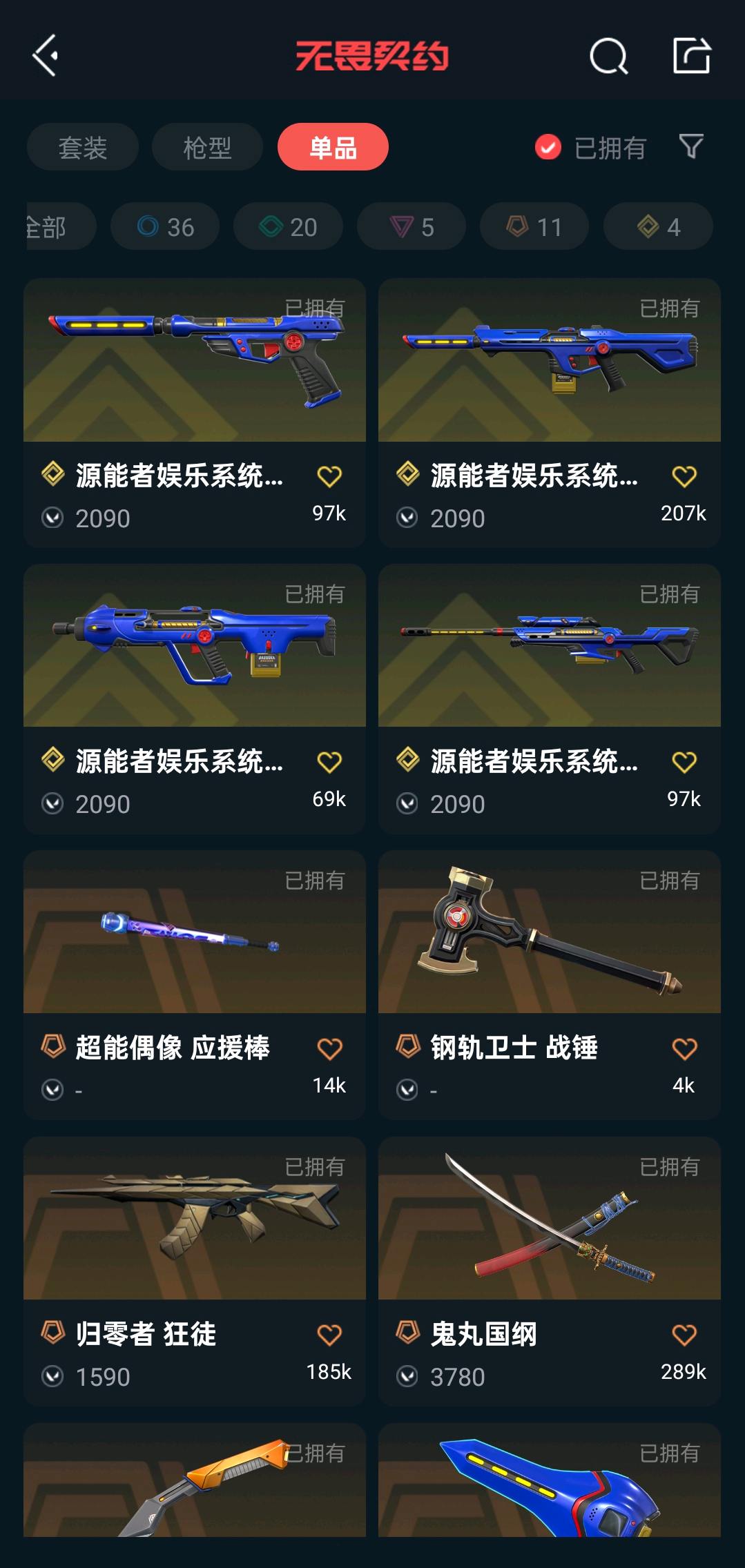745x1568 pixels.
Task: Favorite the 归零者 狂徒 skin heart
Action: pos(329,1335)
